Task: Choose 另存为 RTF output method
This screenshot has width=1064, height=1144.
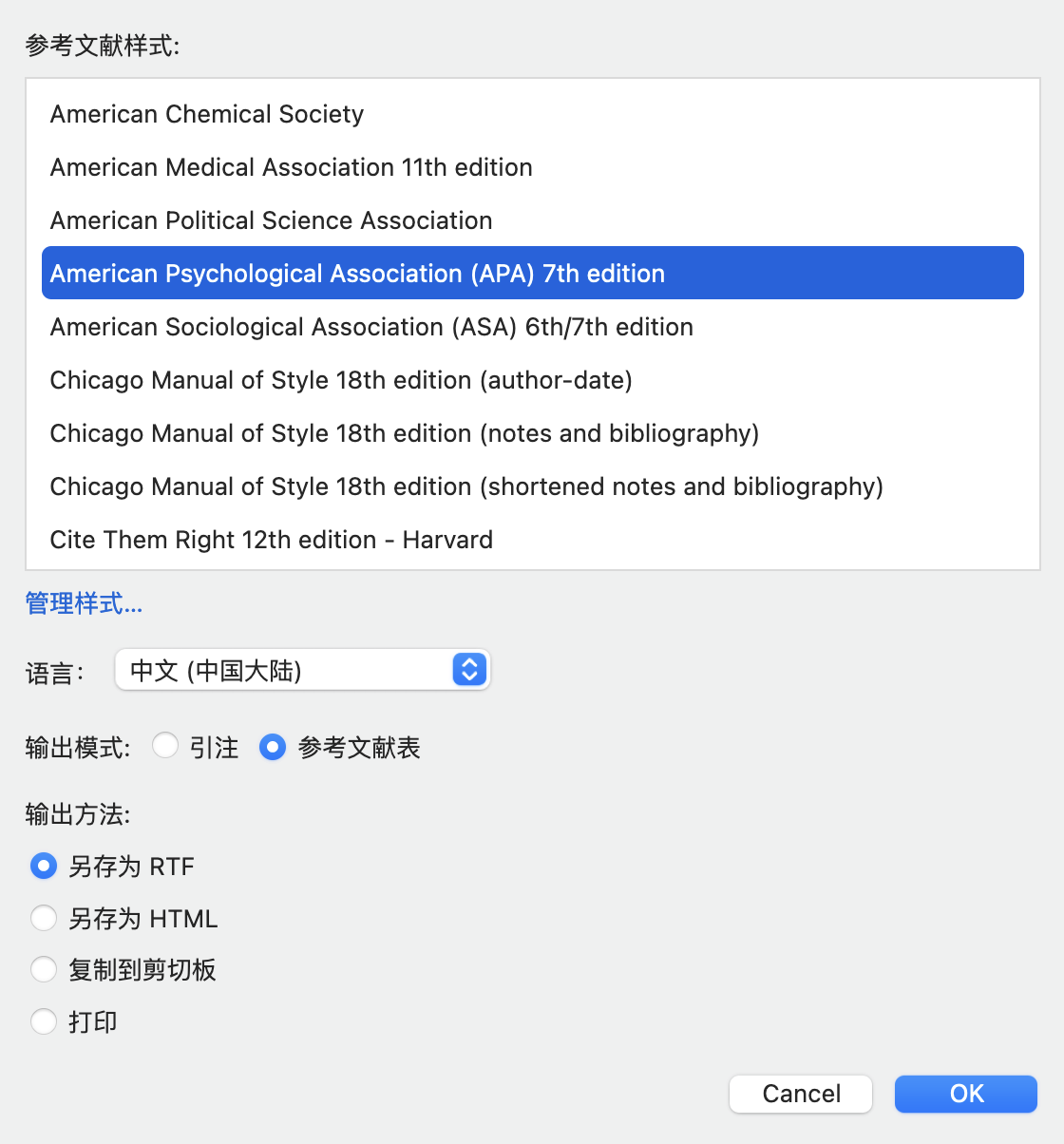Action: tap(44, 866)
